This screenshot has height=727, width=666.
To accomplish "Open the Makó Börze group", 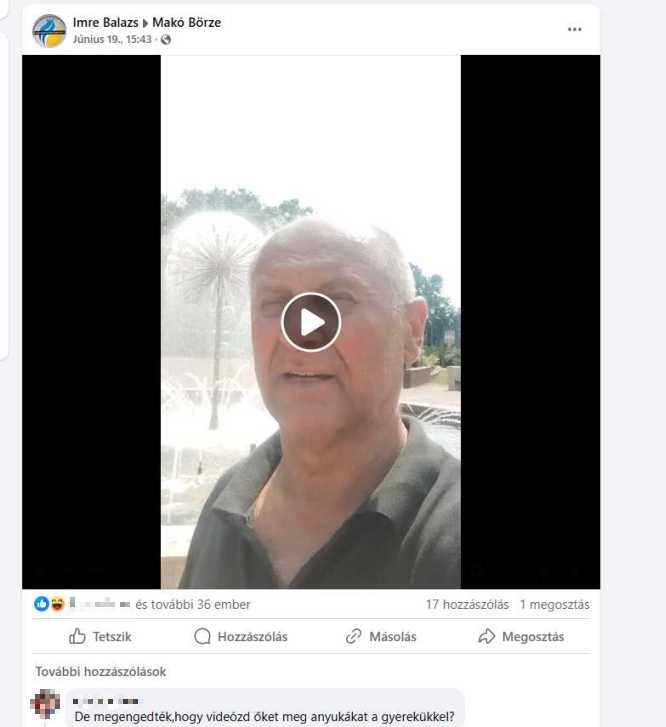I will click(x=186, y=22).
